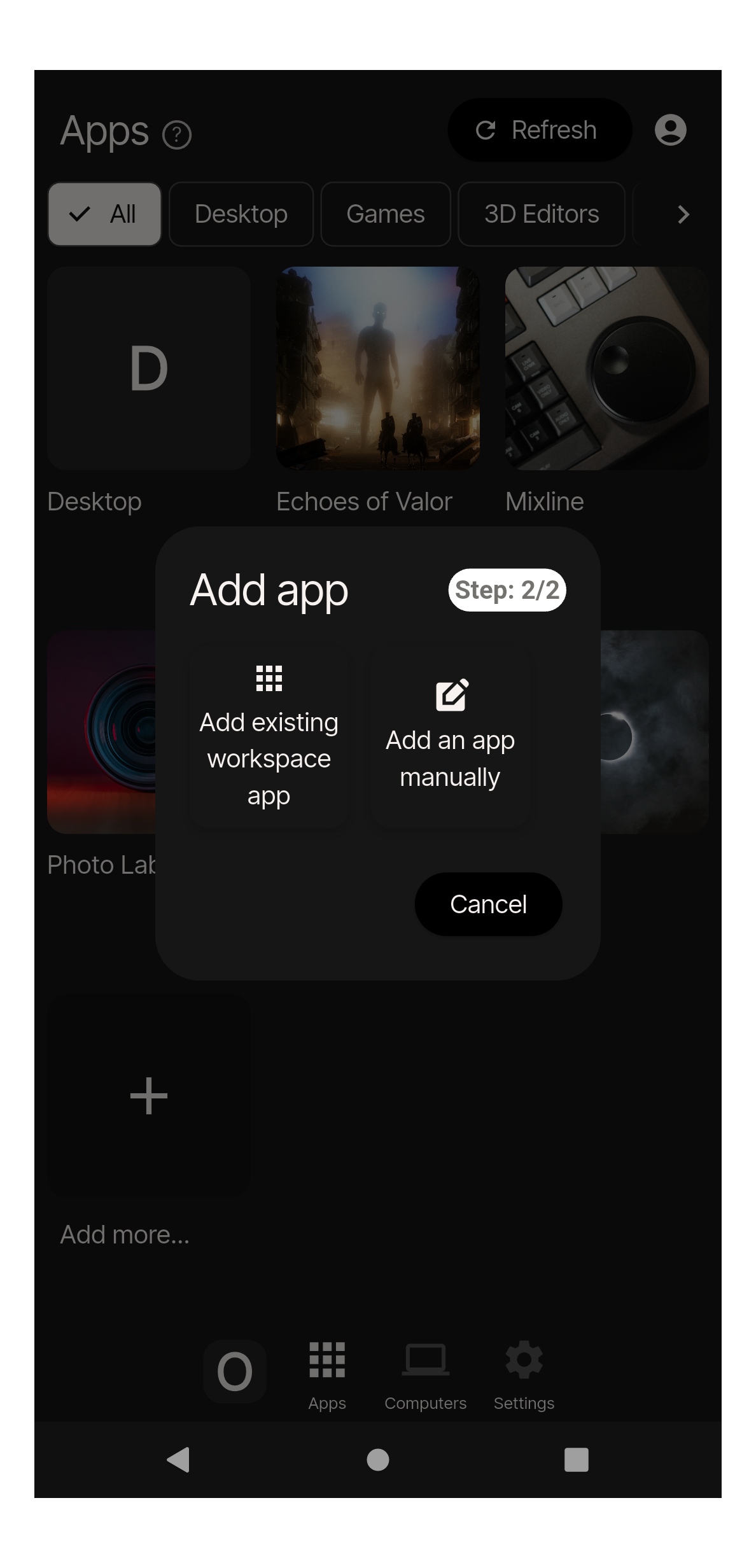Screen dimensions: 756x1568
Task: Show the 3D Editors category
Action: [x=542, y=214]
